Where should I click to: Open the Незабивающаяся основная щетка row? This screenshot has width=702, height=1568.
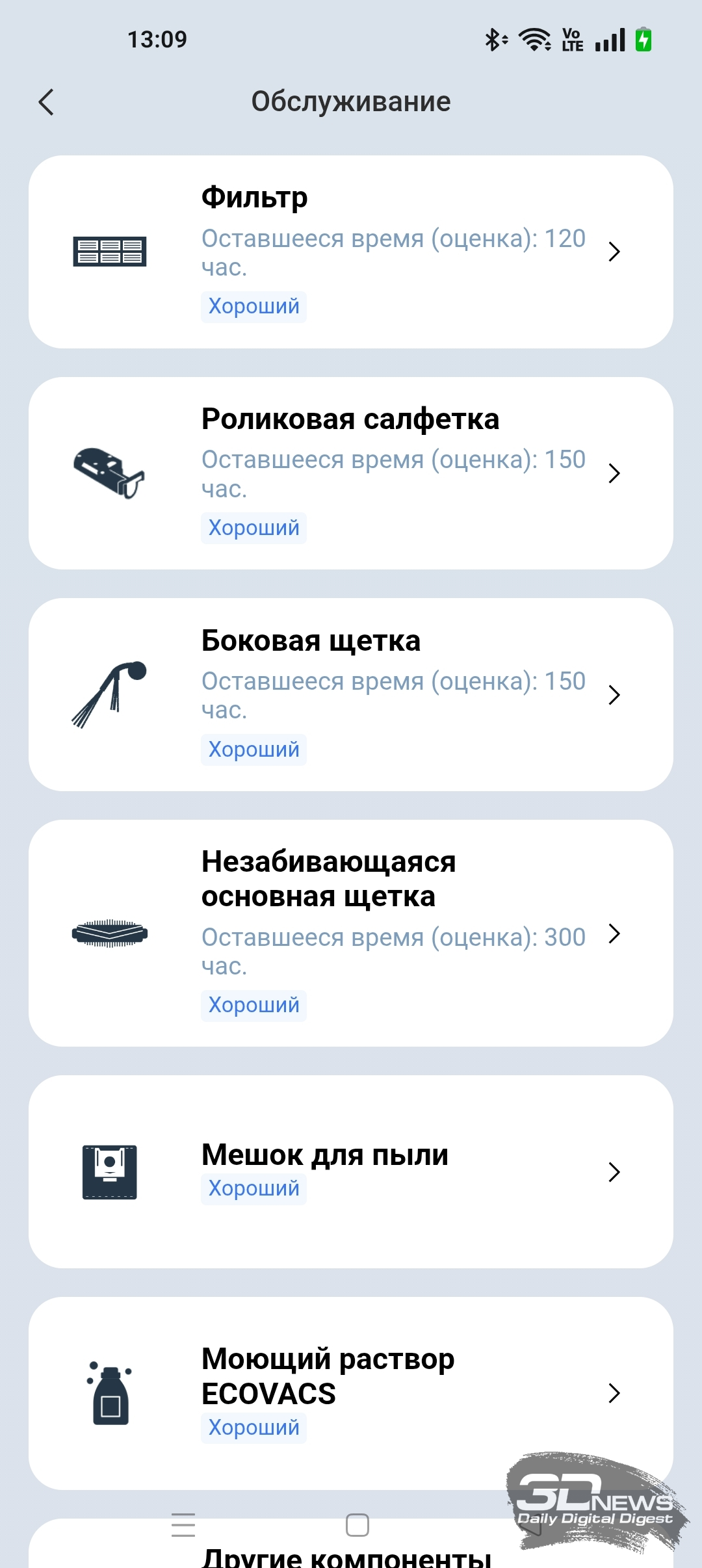[x=351, y=933]
